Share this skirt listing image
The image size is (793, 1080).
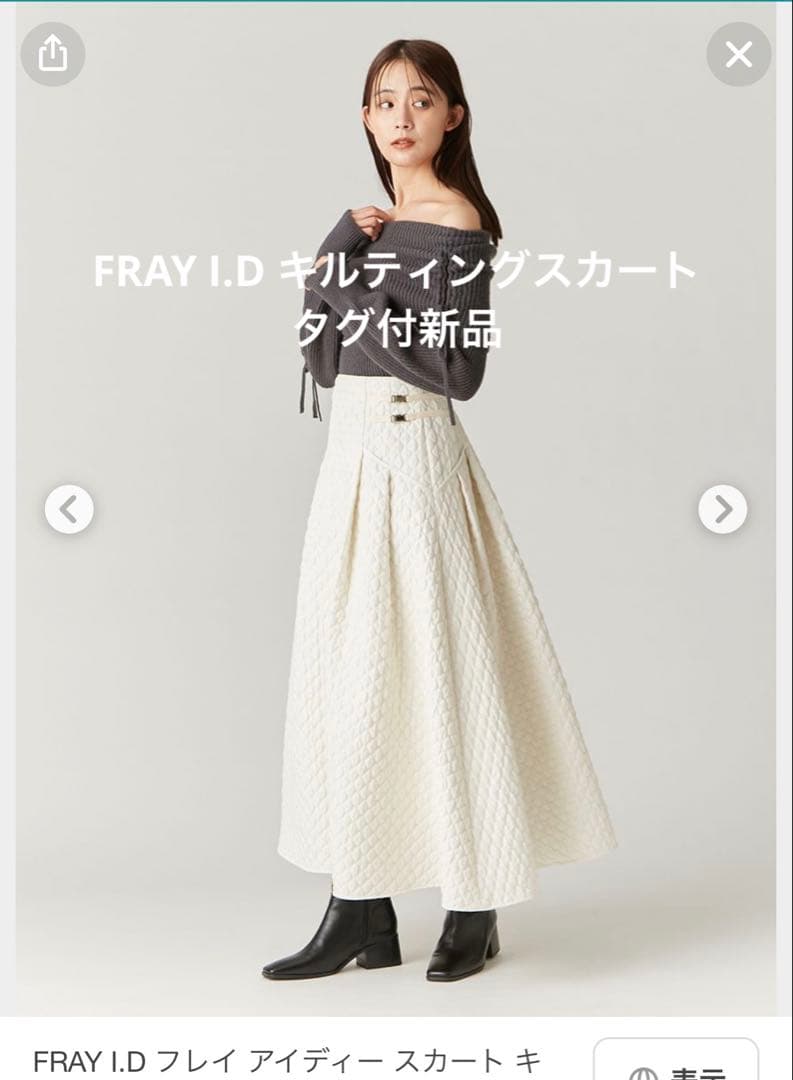(53, 53)
